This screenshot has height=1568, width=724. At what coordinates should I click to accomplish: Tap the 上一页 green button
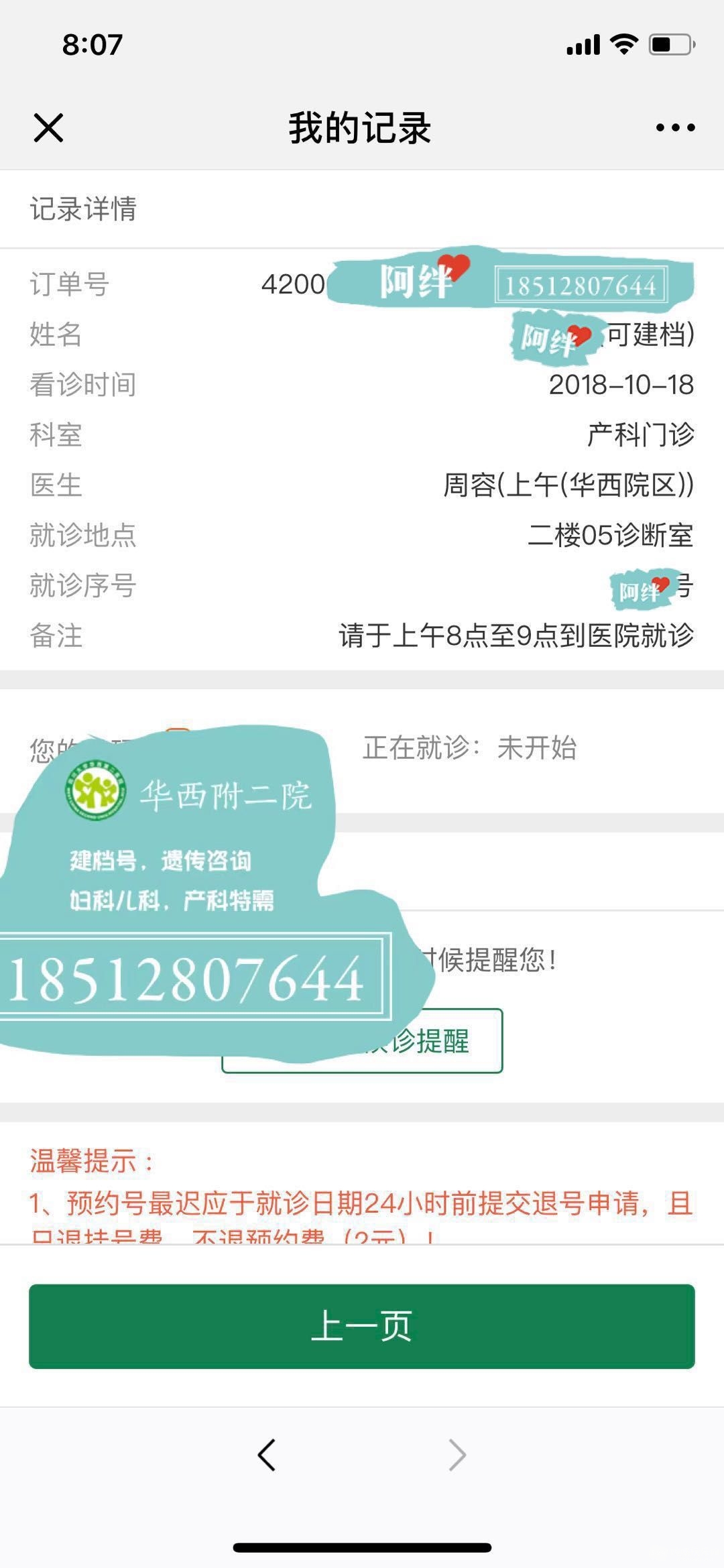[x=362, y=1326]
